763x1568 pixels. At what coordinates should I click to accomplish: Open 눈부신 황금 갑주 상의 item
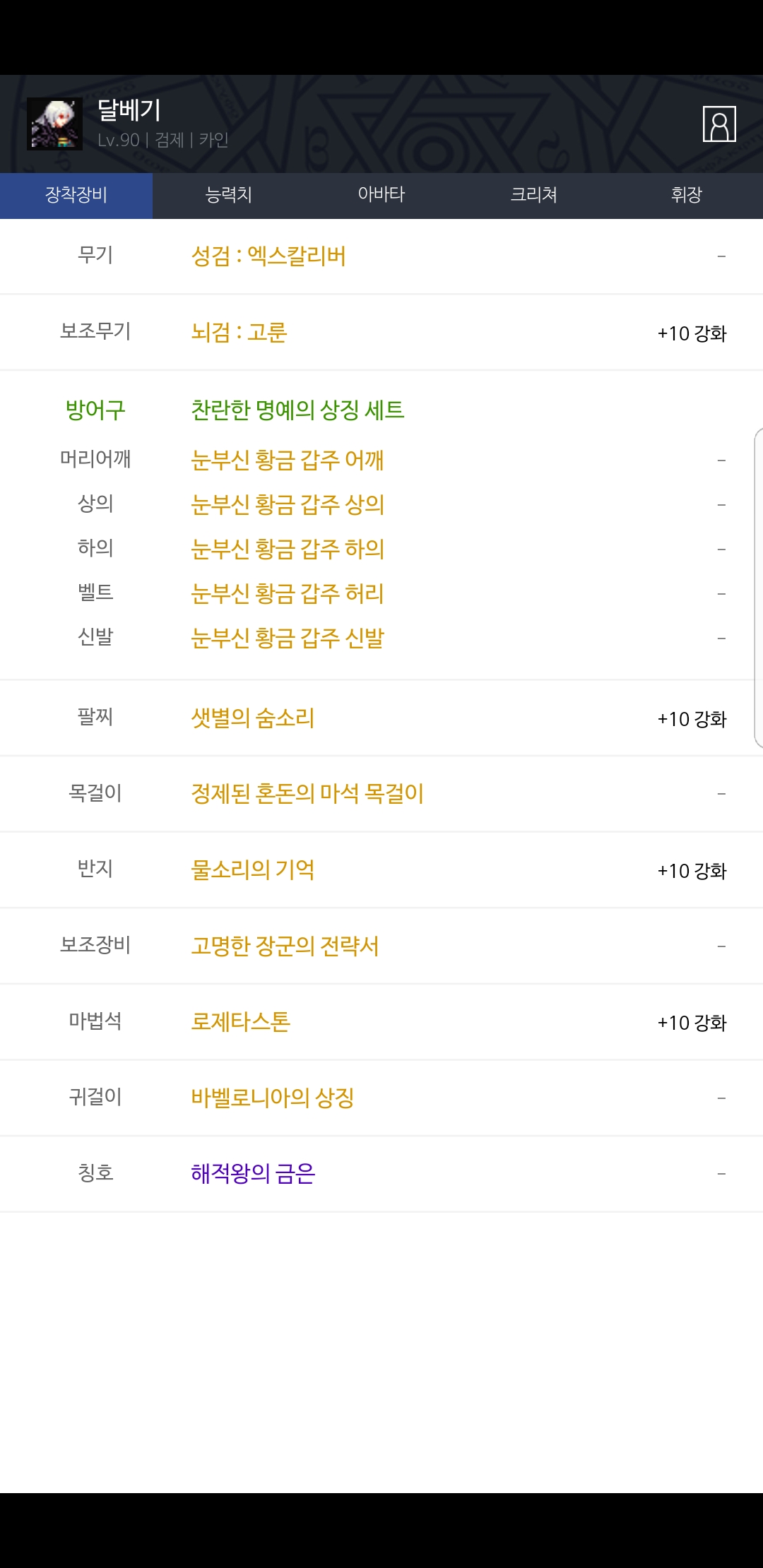pyautogui.click(x=288, y=504)
